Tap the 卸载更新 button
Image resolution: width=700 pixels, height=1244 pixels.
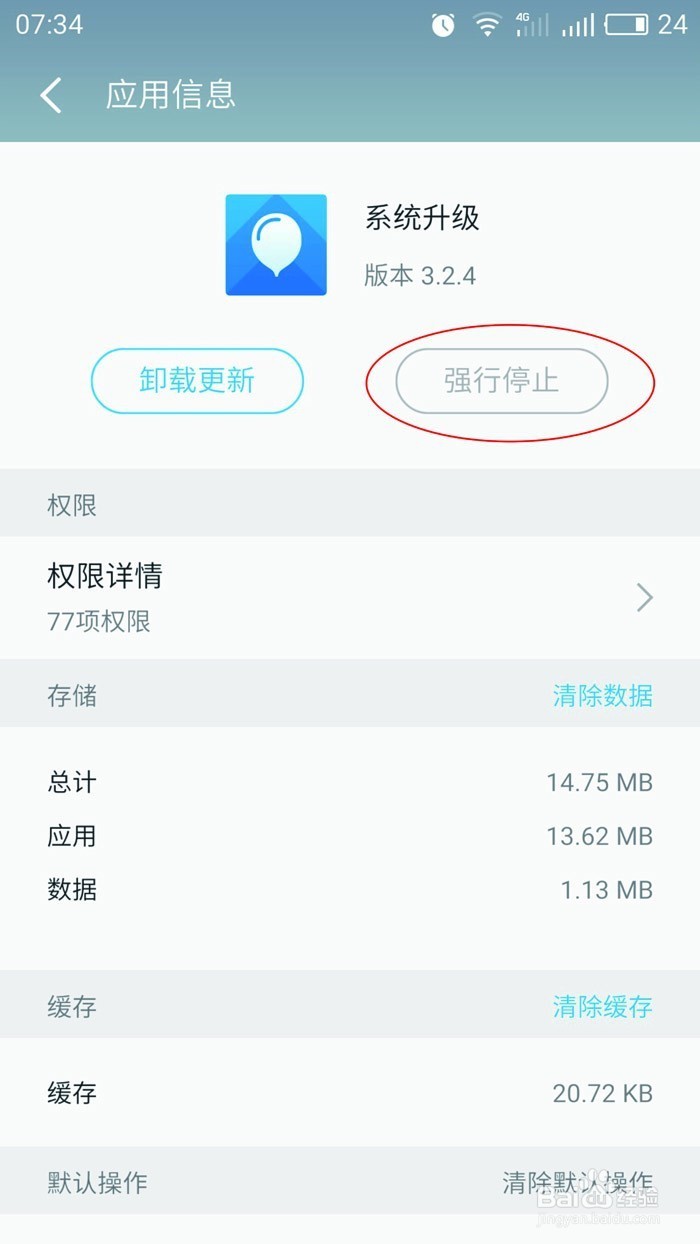(x=197, y=381)
